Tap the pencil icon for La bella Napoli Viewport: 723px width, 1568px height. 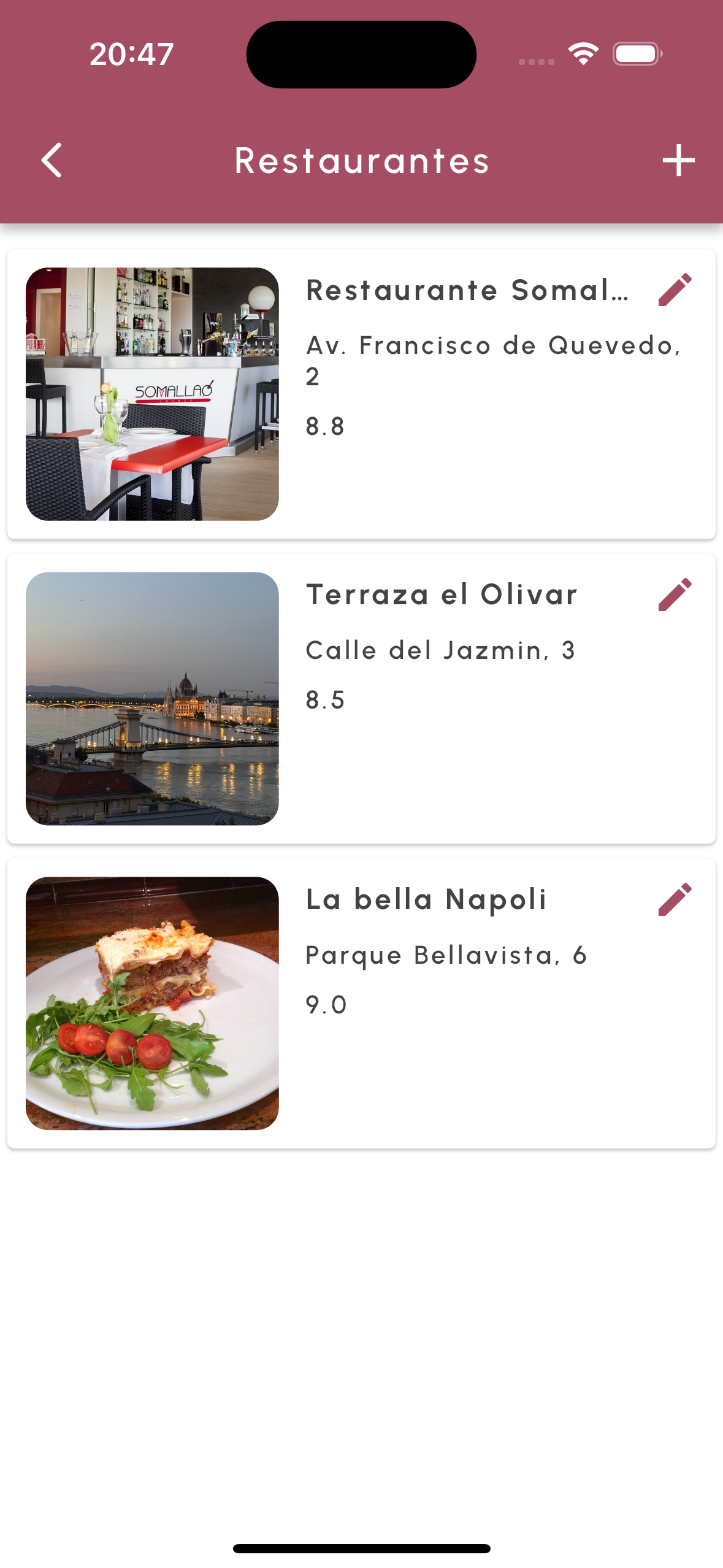[x=675, y=899]
